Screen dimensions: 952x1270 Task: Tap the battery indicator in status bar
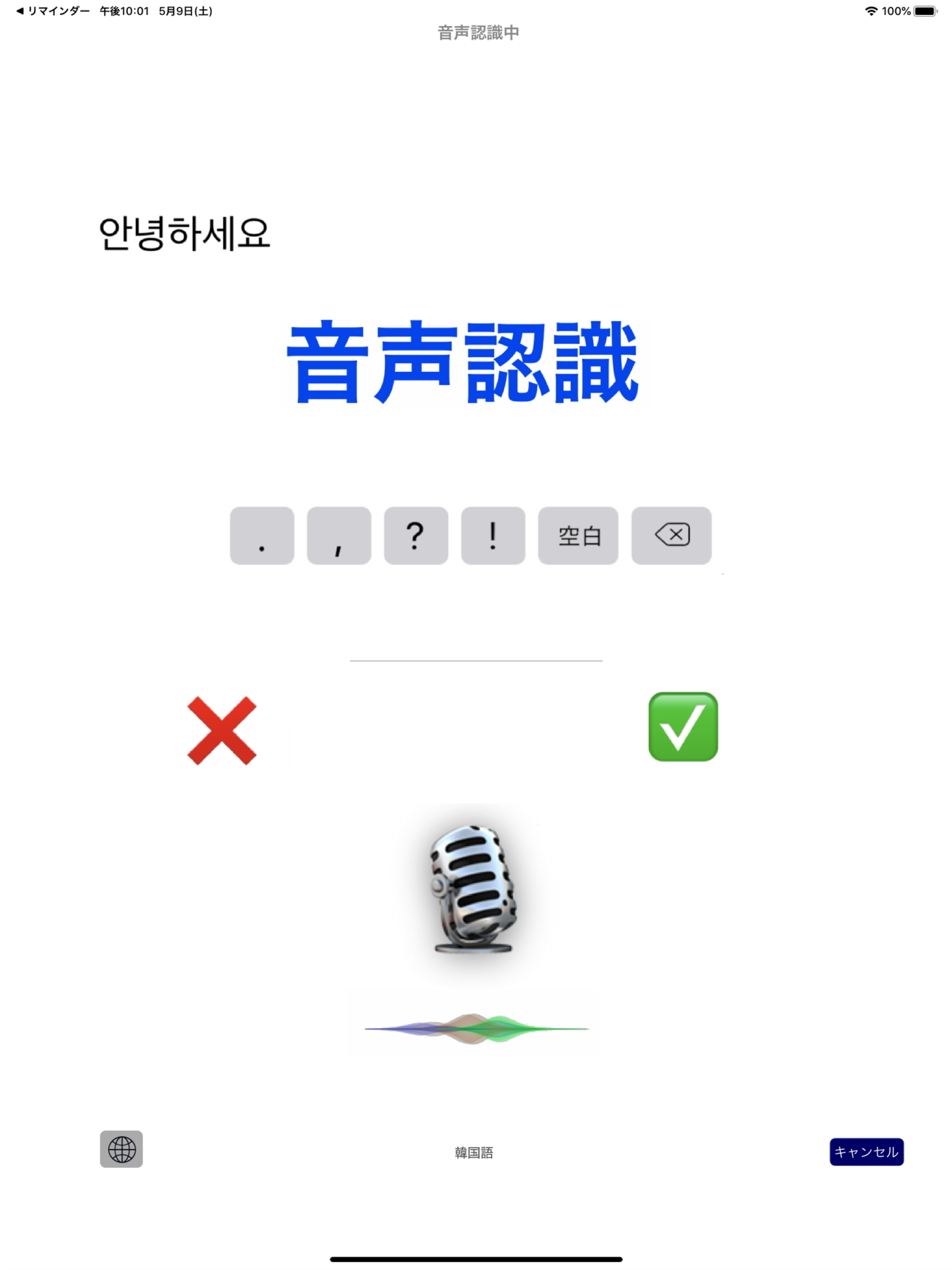click(x=926, y=10)
